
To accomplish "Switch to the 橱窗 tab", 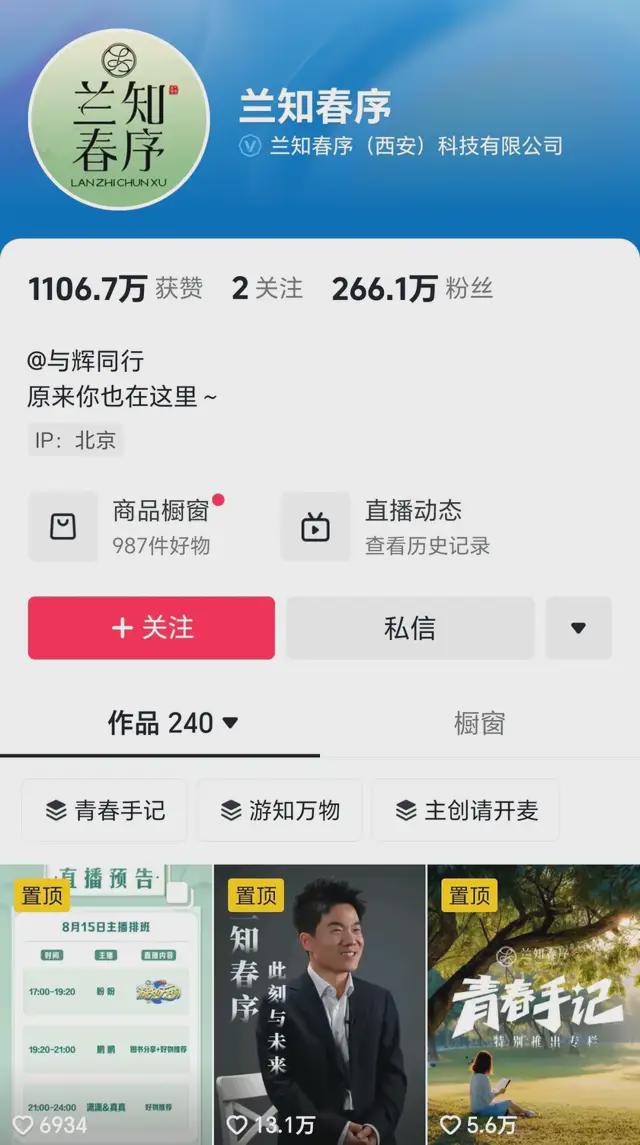I will tap(479, 723).
